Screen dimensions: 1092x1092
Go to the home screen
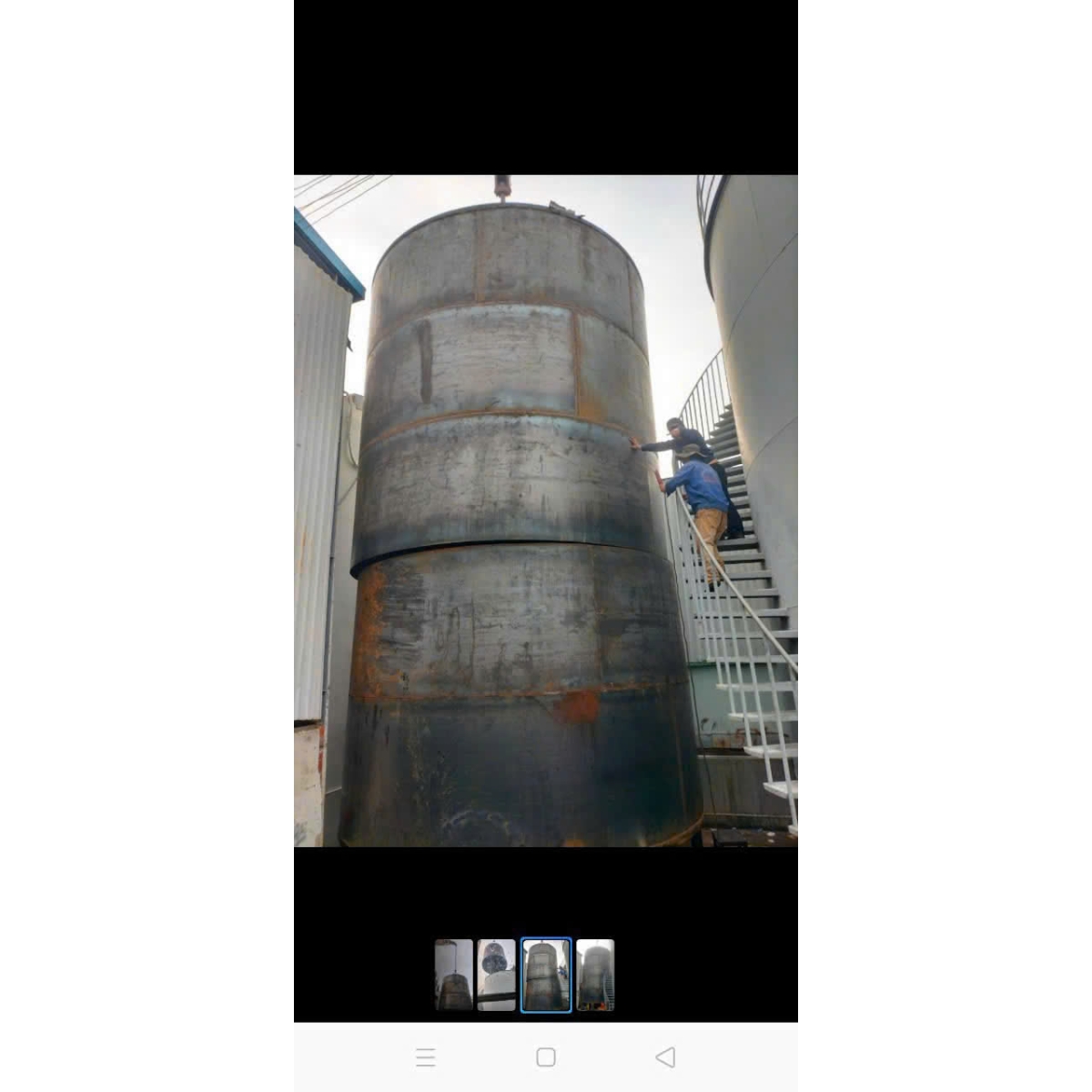tap(546, 1057)
